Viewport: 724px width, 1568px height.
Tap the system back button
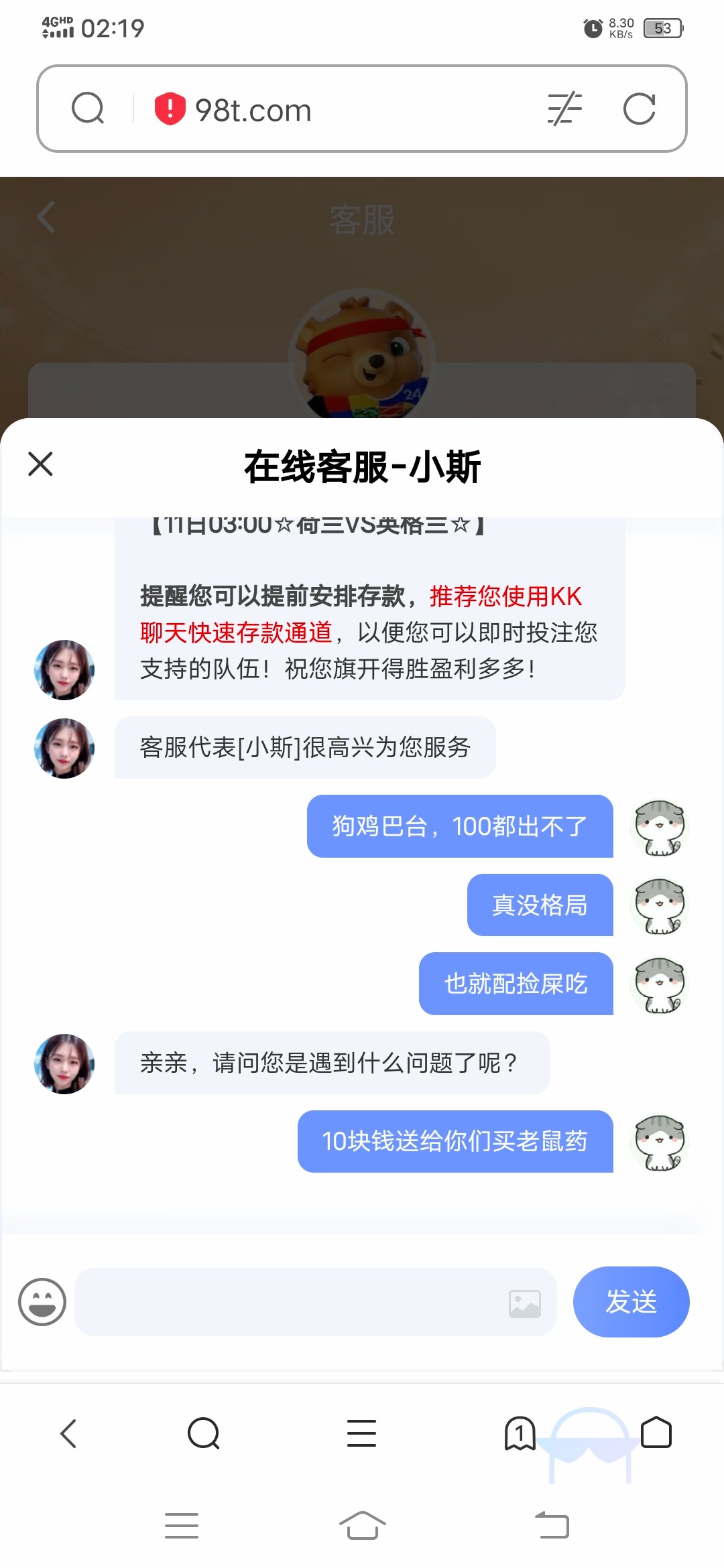coord(552,1526)
